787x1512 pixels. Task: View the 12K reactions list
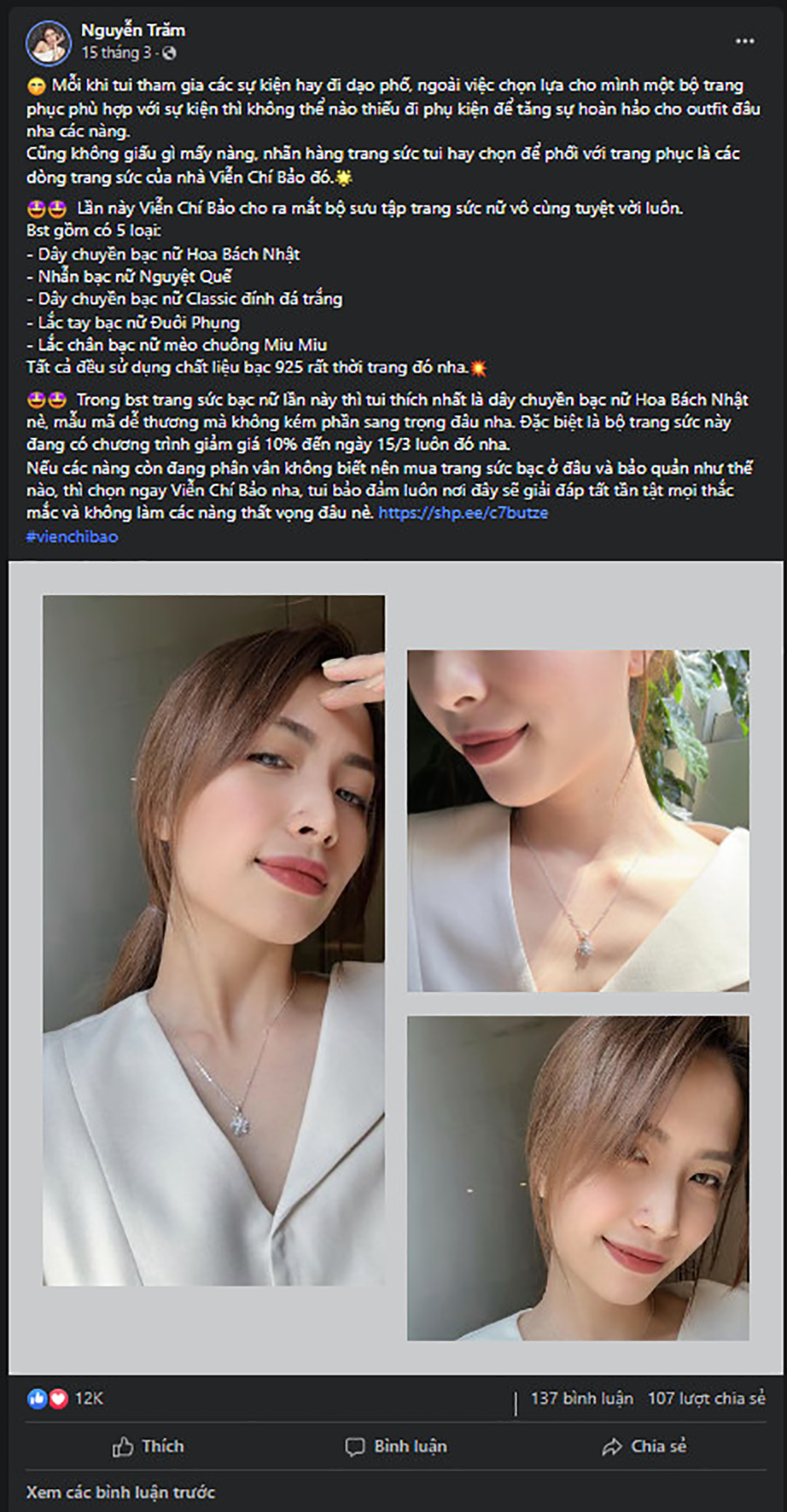(x=88, y=1398)
